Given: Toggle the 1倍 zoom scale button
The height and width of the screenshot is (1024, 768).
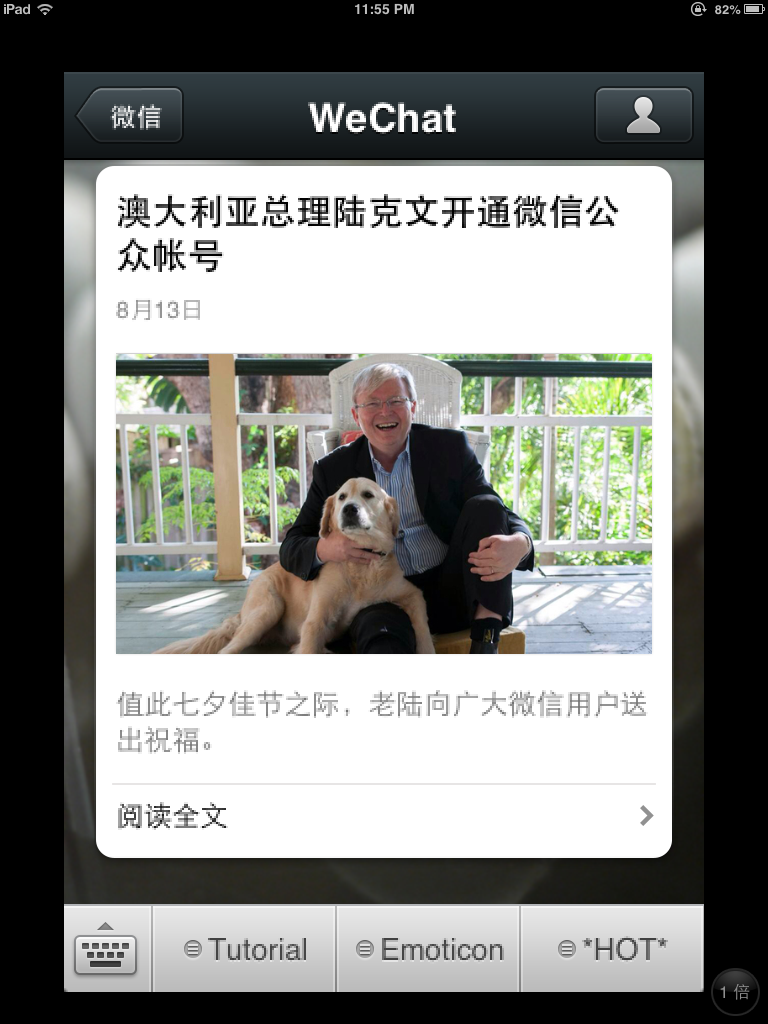Looking at the screenshot, I should 735,992.
